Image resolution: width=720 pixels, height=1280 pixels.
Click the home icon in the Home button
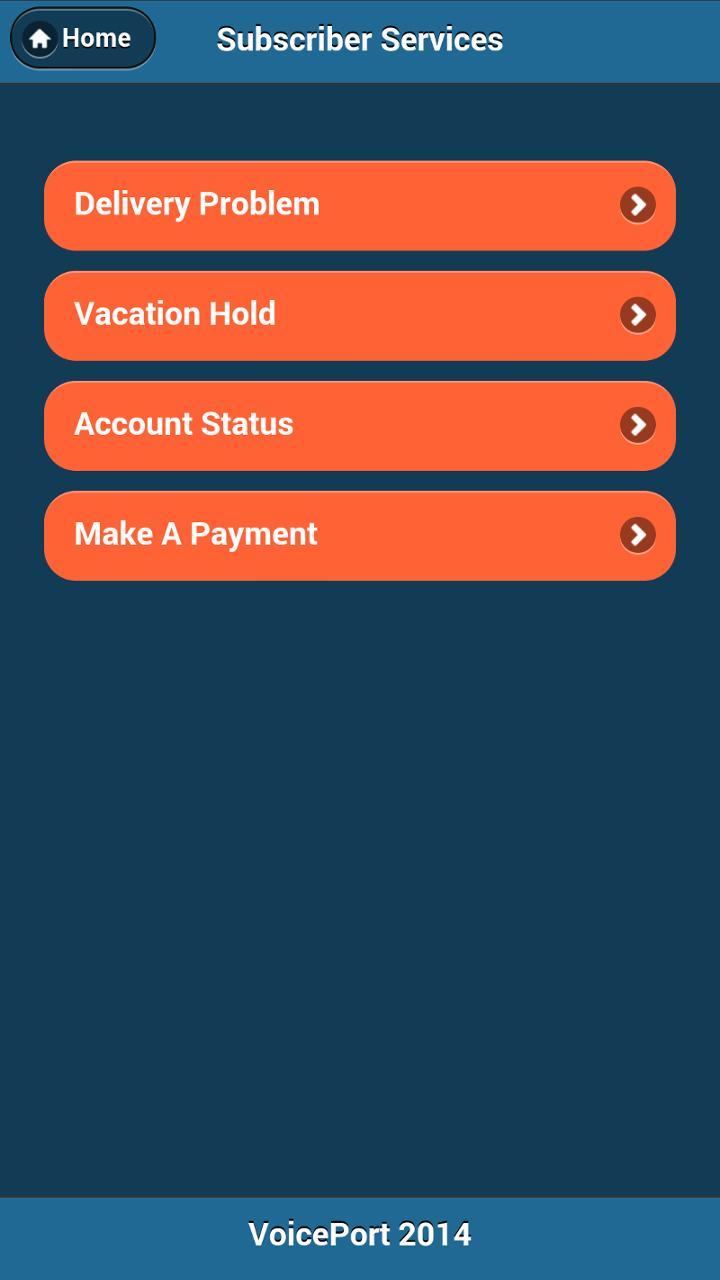[39, 38]
